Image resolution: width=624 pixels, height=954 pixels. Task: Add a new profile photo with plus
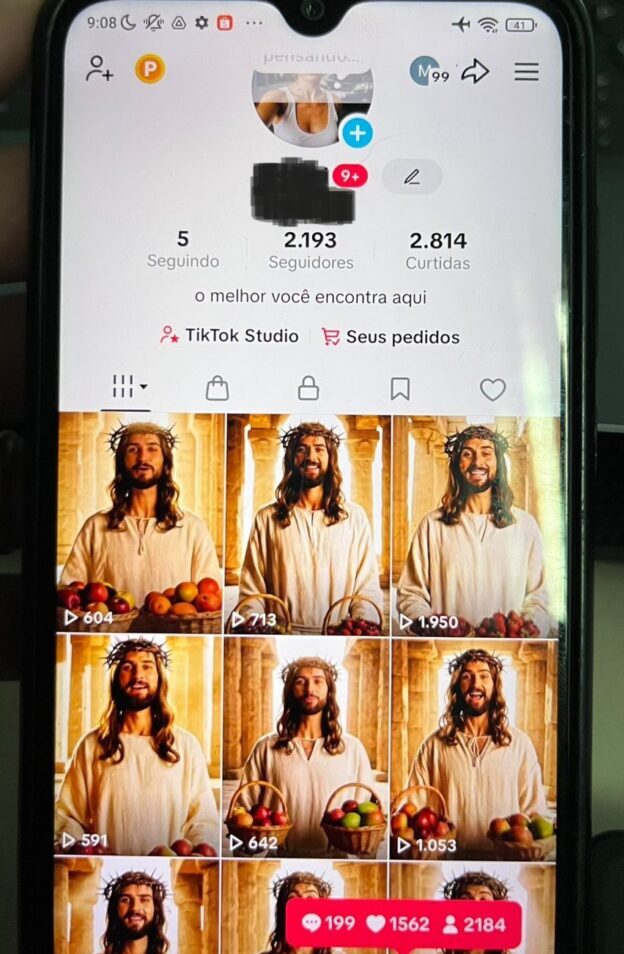(x=356, y=132)
